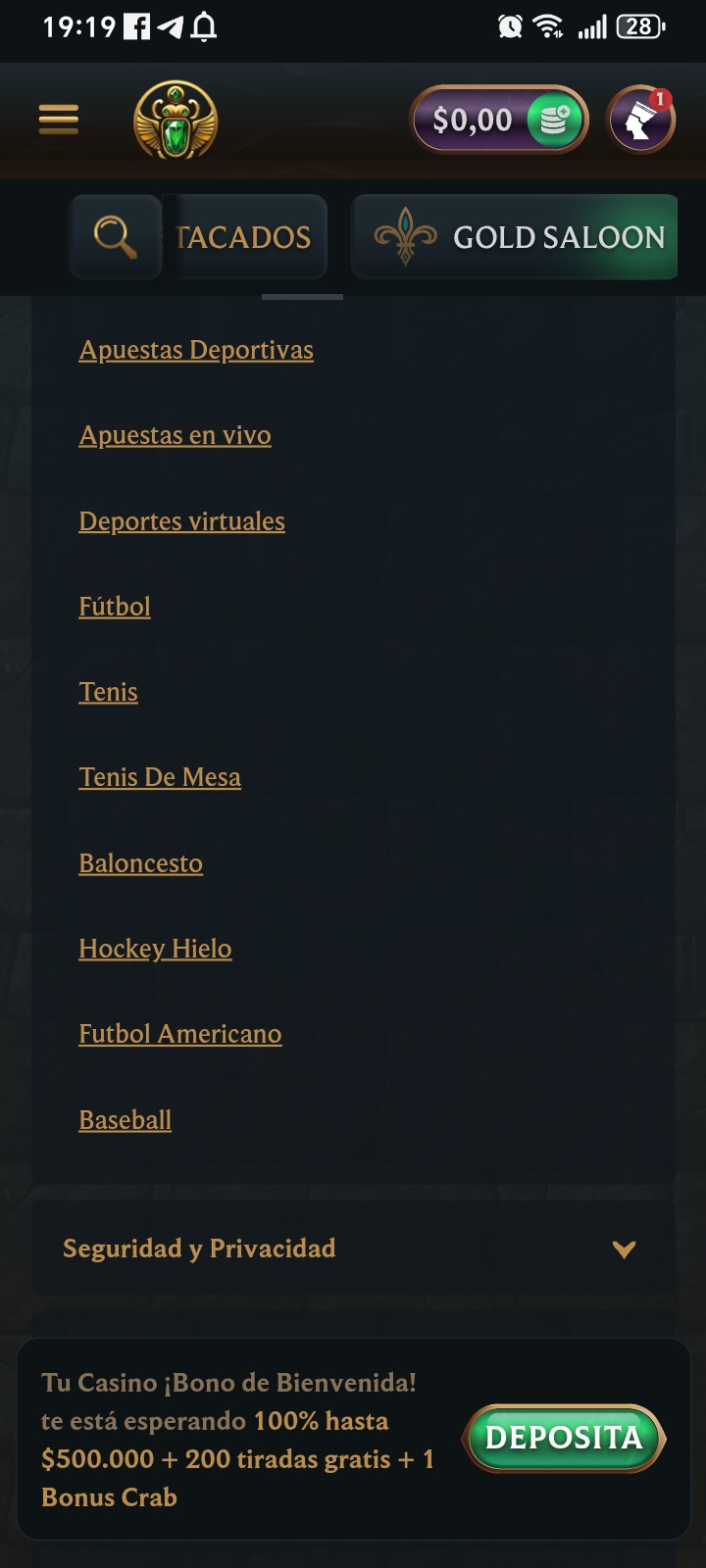Image resolution: width=706 pixels, height=1568 pixels.
Task: Expand the Seguridad y Privacidad section
Action: 353,1249
